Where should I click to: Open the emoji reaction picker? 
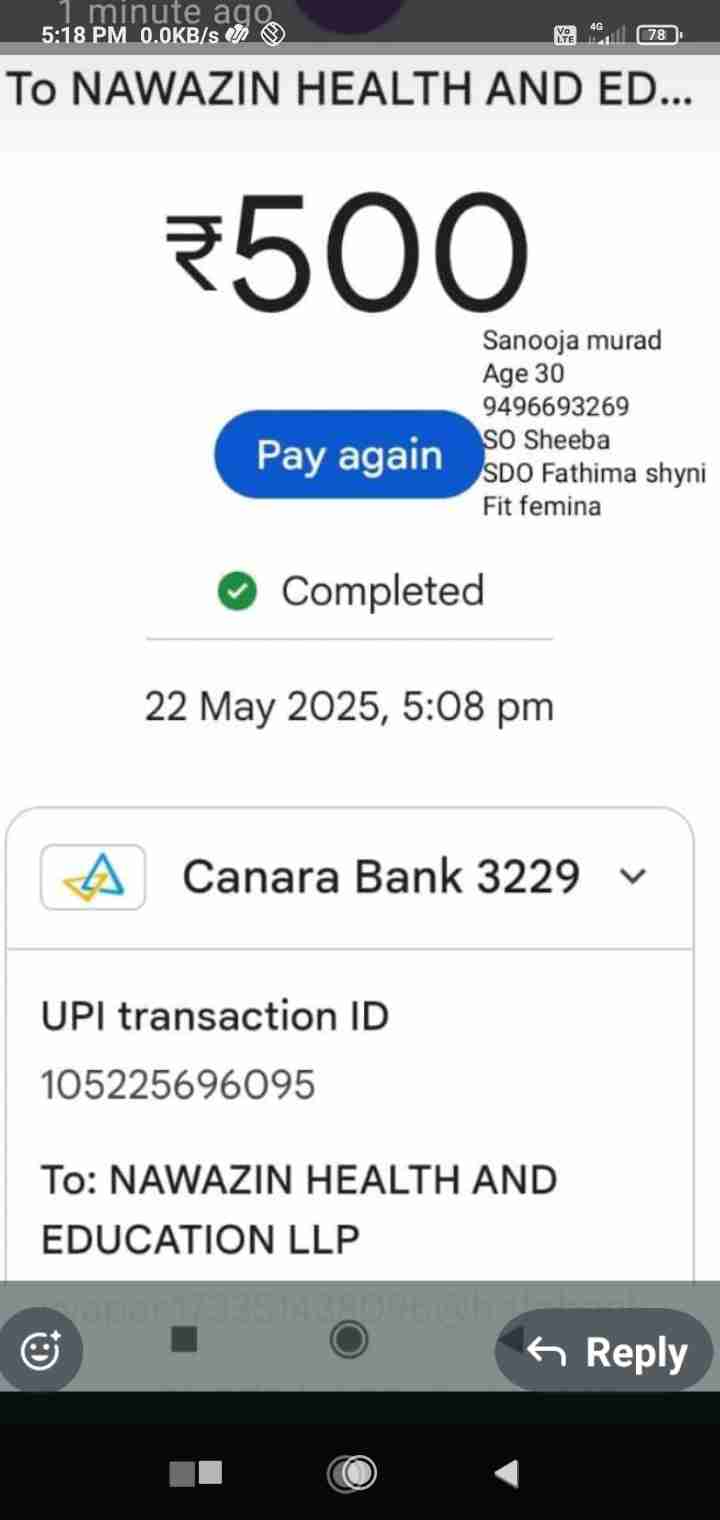click(x=41, y=1351)
